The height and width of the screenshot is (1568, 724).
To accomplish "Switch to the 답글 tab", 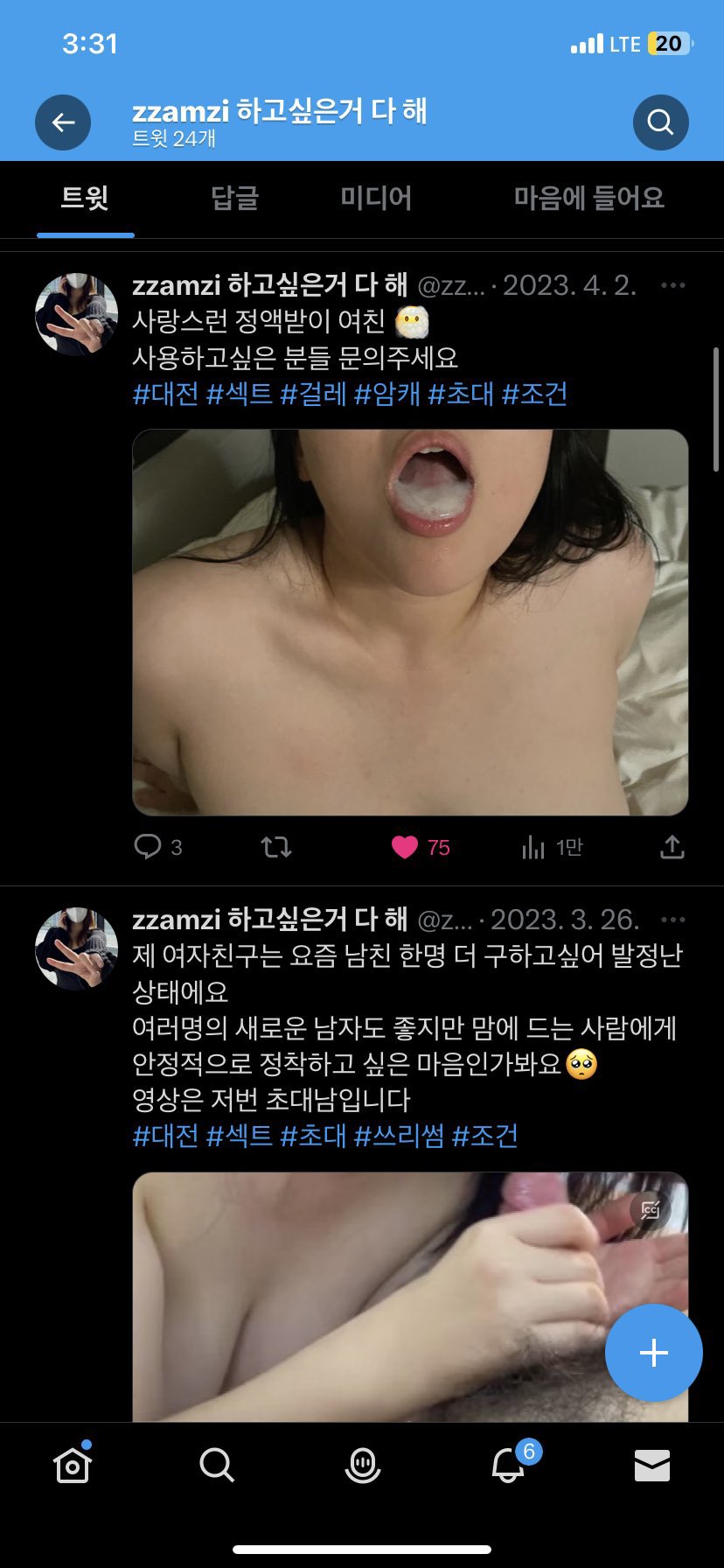I will tap(234, 198).
